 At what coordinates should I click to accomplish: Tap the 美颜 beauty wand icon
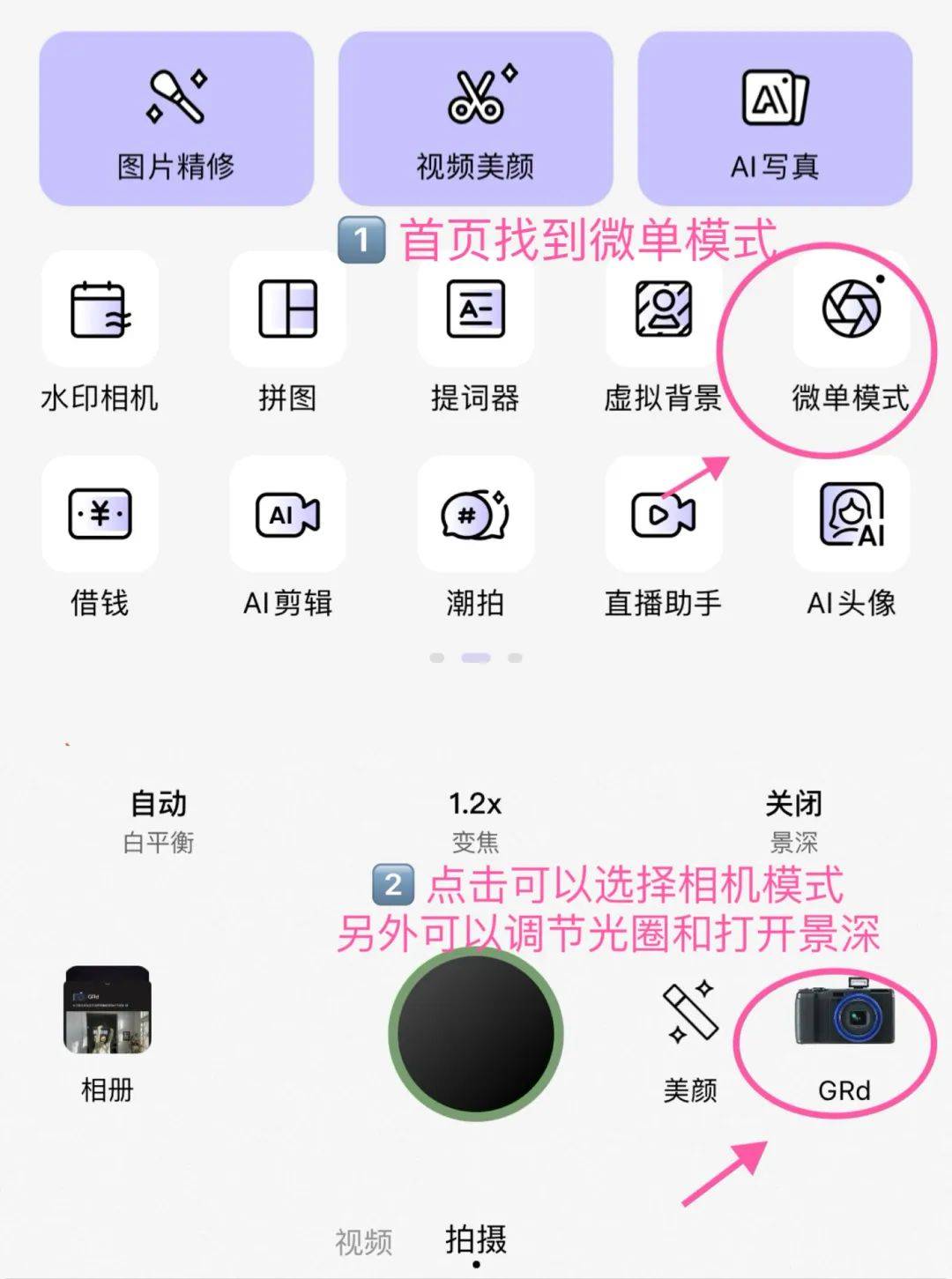tap(691, 1012)
